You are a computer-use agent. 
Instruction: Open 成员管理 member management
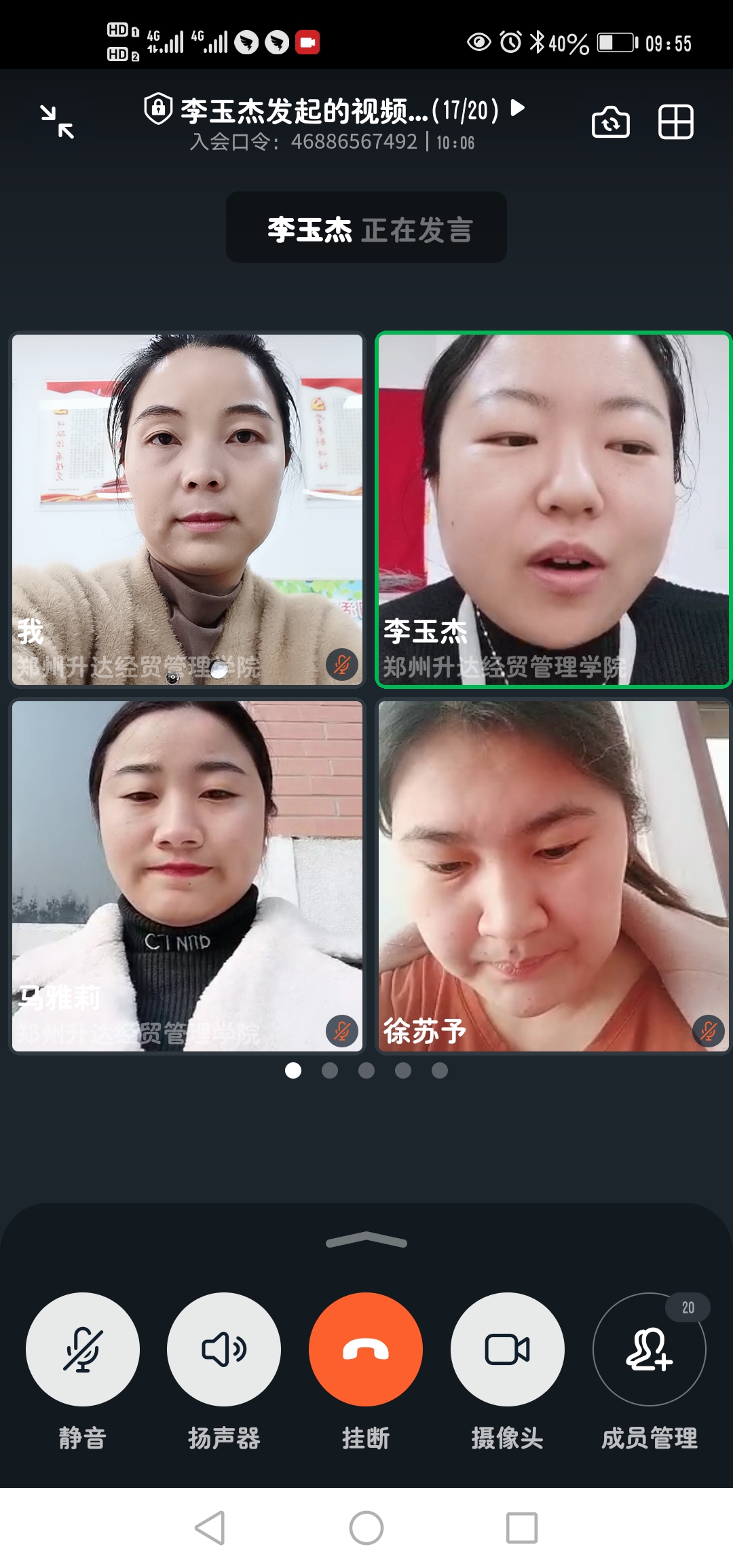click(x=650, y=1349)
